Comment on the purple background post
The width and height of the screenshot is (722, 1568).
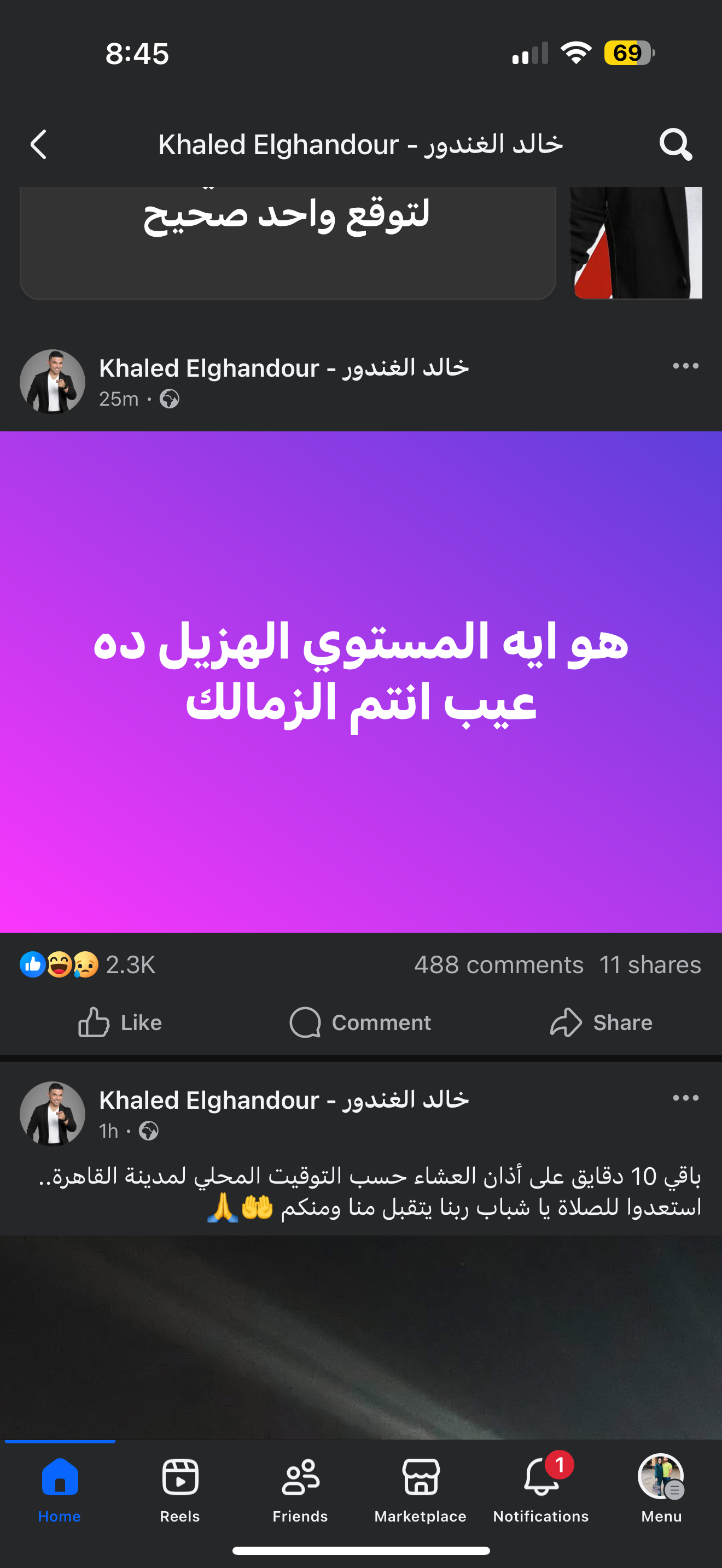(360, 1022)
